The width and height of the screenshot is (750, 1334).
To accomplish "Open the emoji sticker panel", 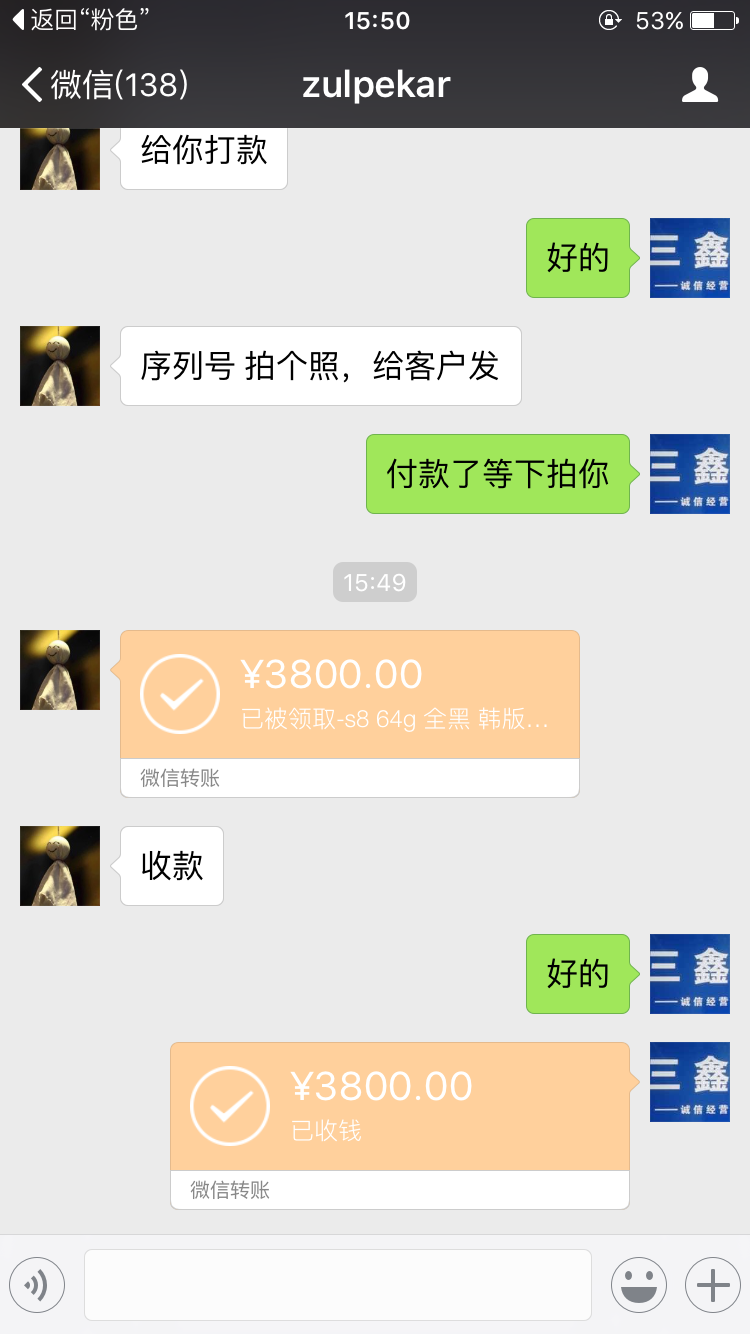I will pyautogui.click(x=638, y=1285).
